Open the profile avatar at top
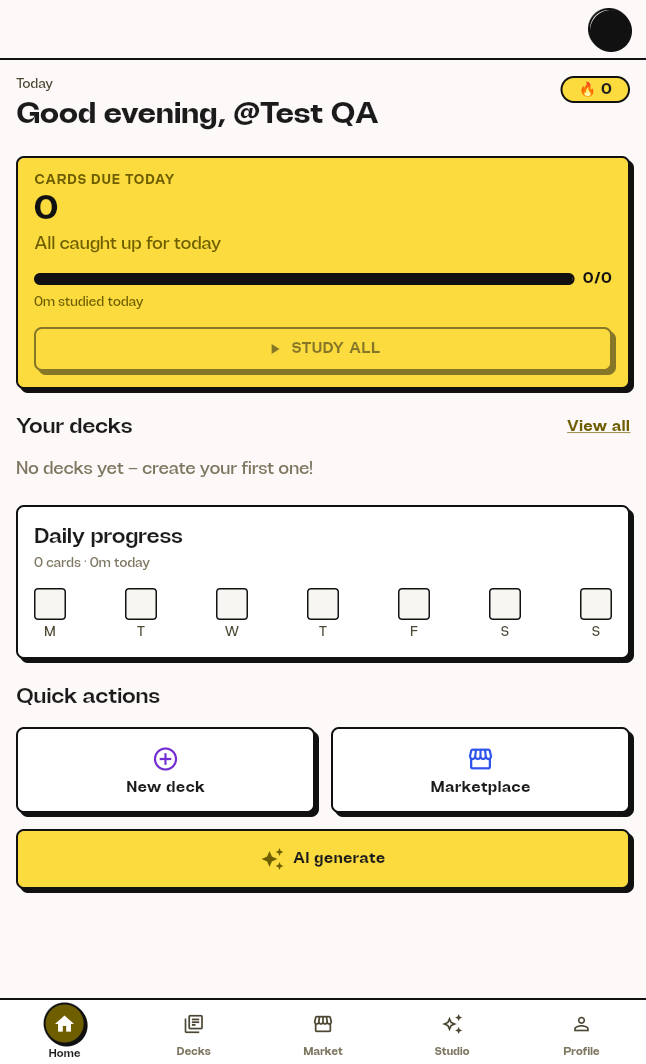 pyautogui.click(x=609, y=30)
